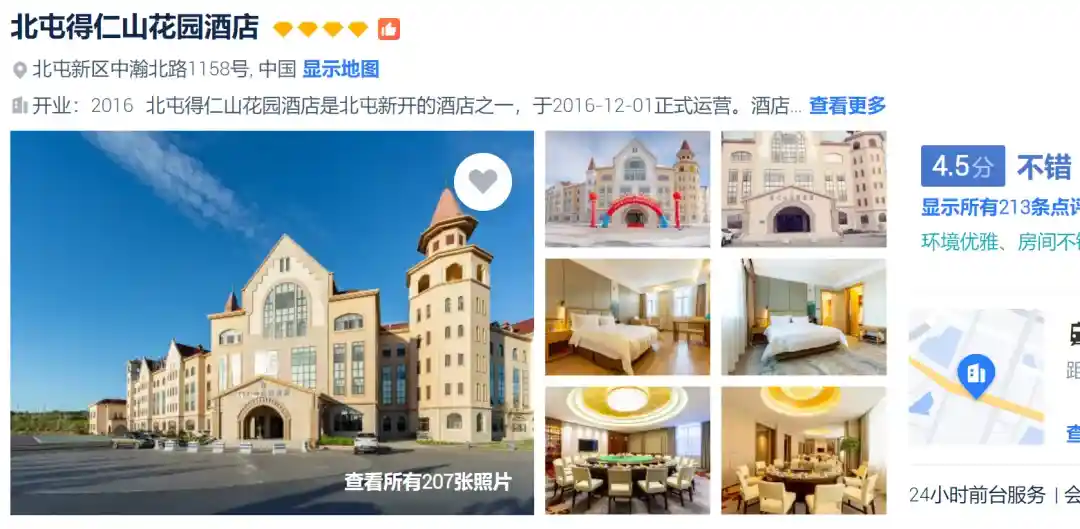View all photos via 查看所有207张照片
Viewport: 1080px width, 529px height.
point(428,481)
